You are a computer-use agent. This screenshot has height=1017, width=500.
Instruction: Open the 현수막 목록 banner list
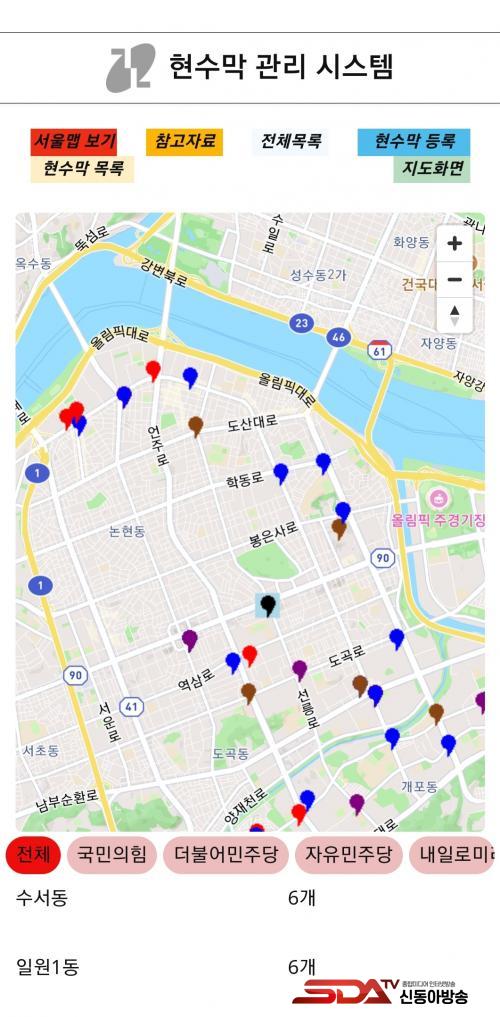[x=82, y=169]
